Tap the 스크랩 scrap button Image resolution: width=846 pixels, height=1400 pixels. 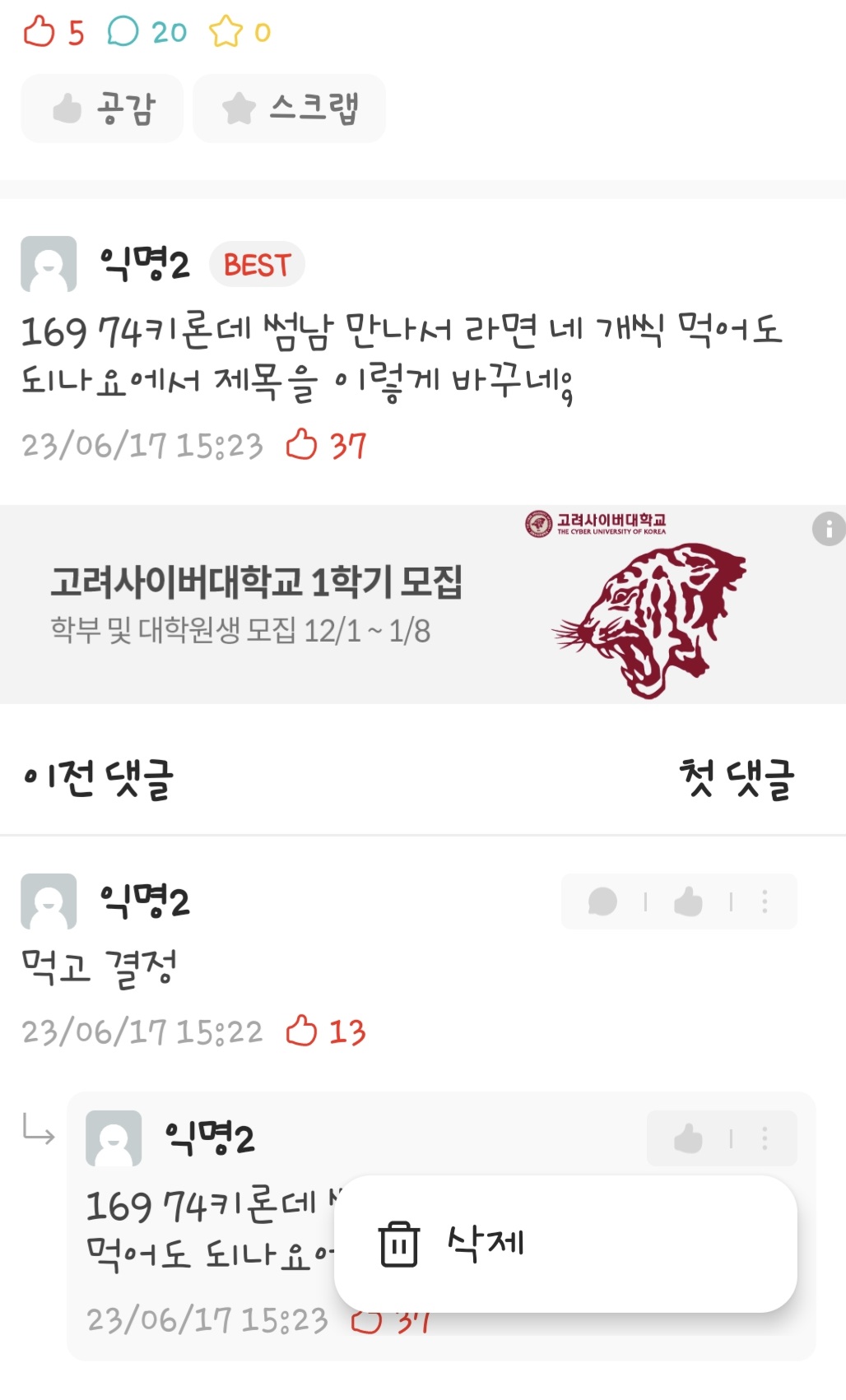[x=289, y=109]
